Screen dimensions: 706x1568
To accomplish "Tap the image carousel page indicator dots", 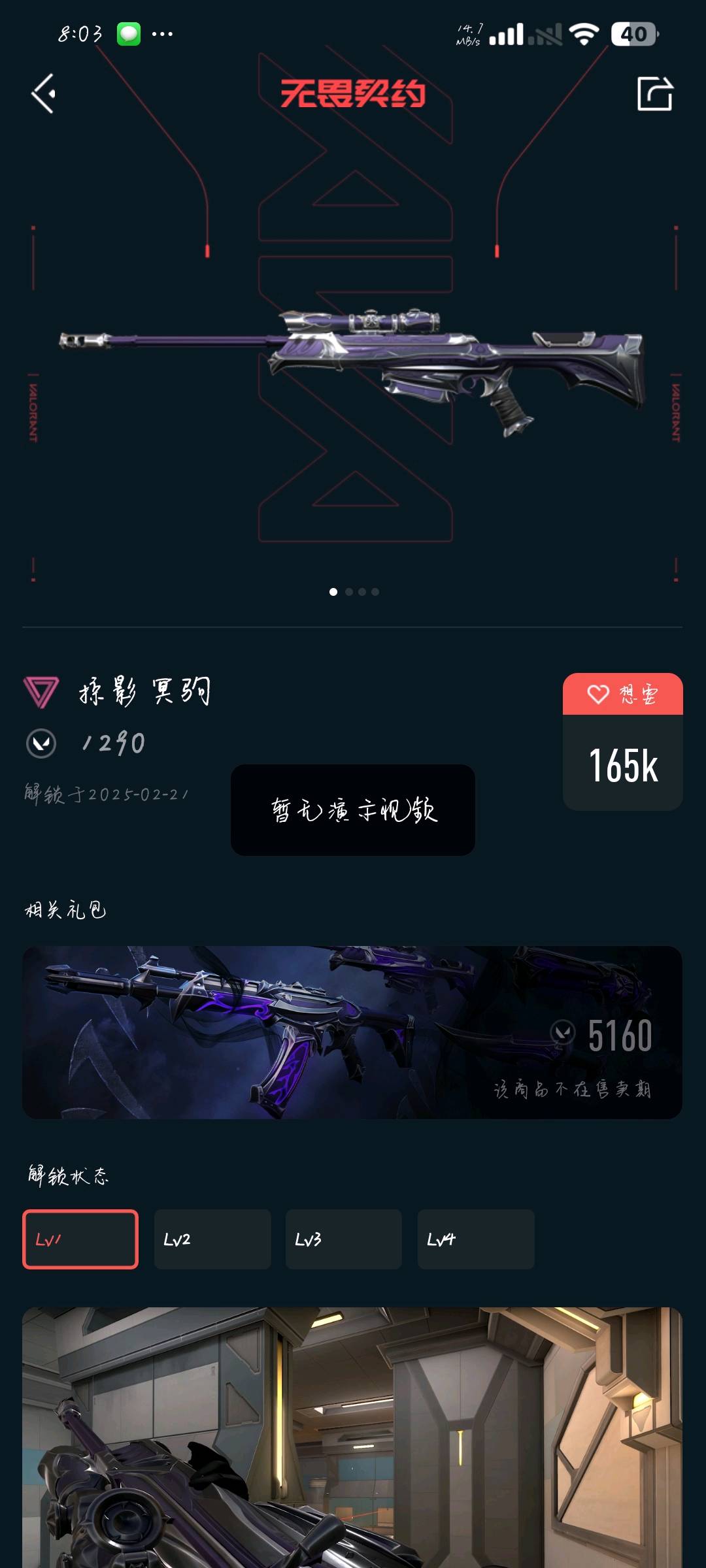I will pyautogui.click(x=354, y=592).
